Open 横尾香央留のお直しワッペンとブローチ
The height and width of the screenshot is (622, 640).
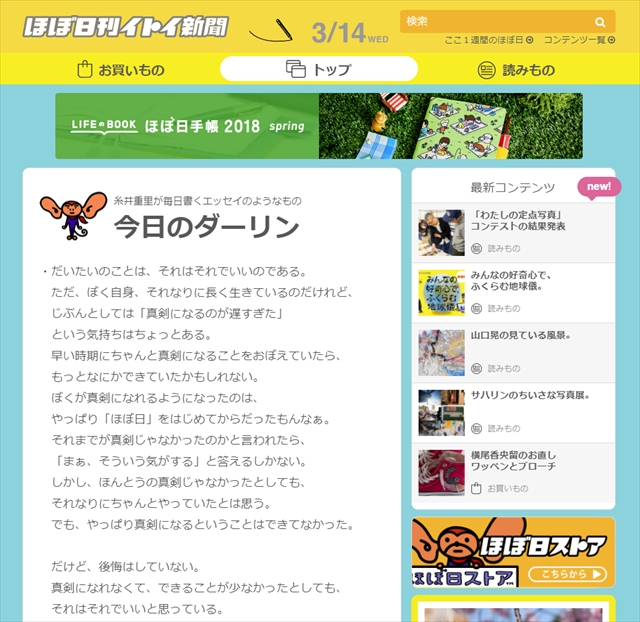click(514, 460)
